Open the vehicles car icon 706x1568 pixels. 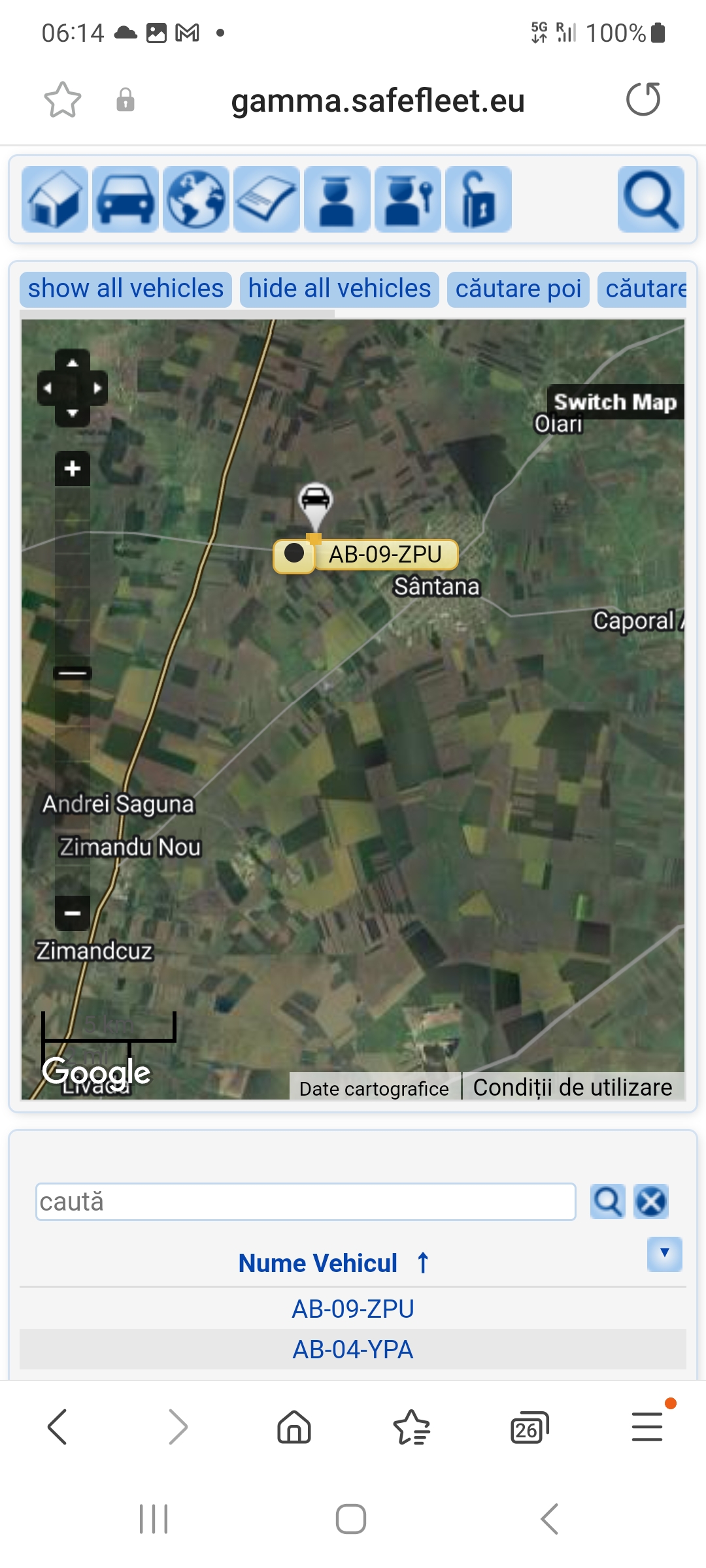(x=126, y=199)
